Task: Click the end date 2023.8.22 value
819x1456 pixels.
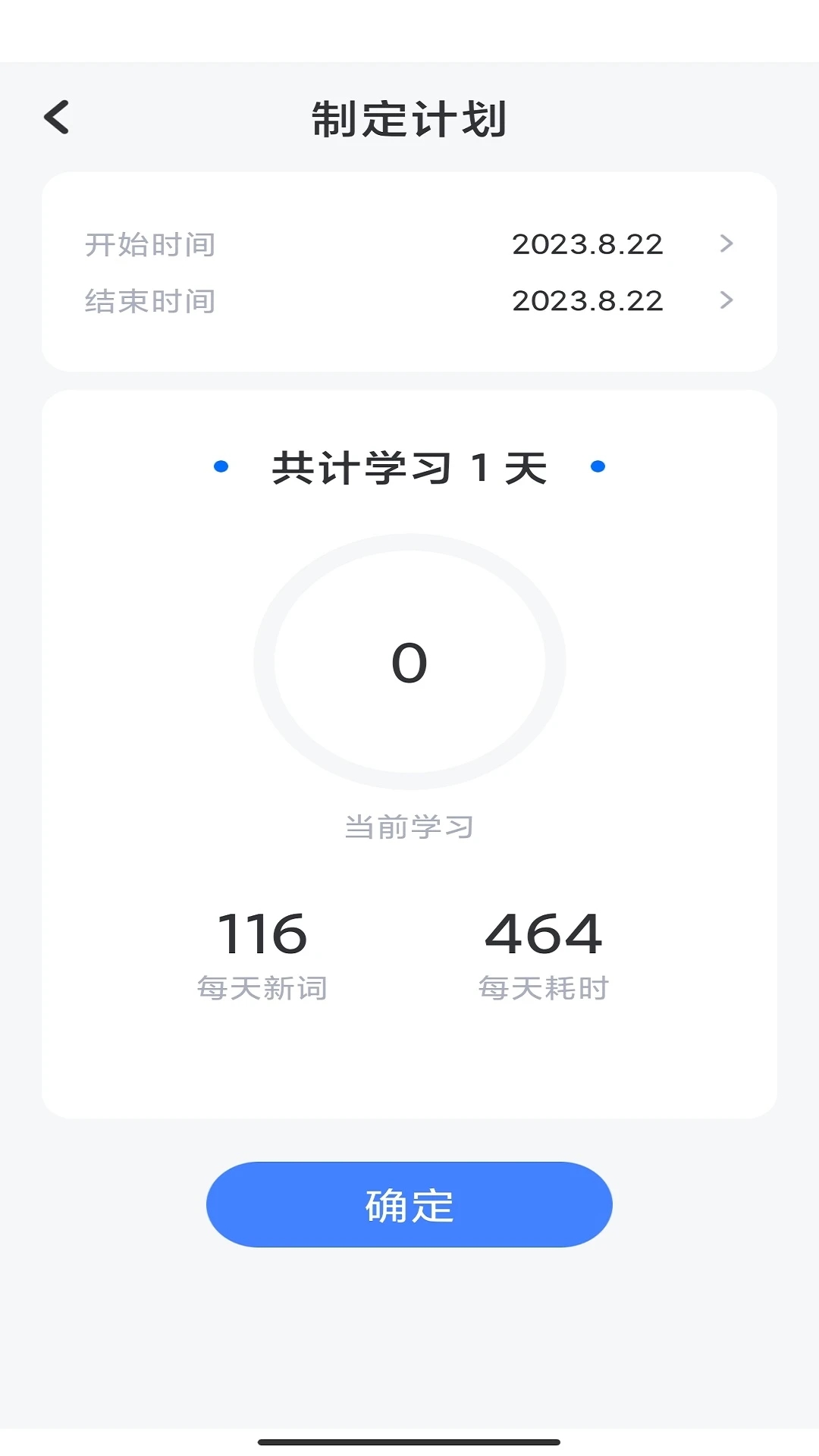Action: 587,301
